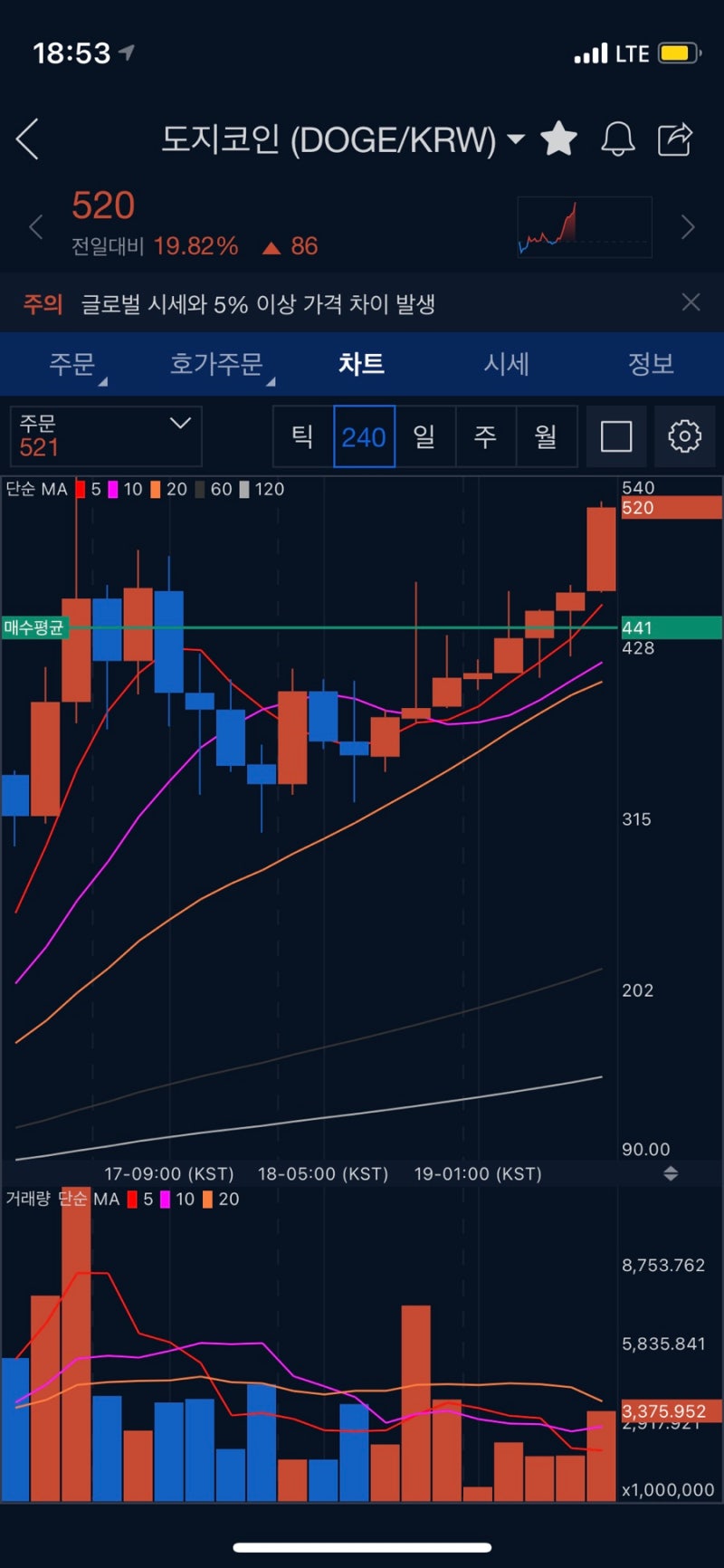Dismiss the global price difference warning
The height and width of the screenshot is (1568, 724).
(x=691, y=302)
